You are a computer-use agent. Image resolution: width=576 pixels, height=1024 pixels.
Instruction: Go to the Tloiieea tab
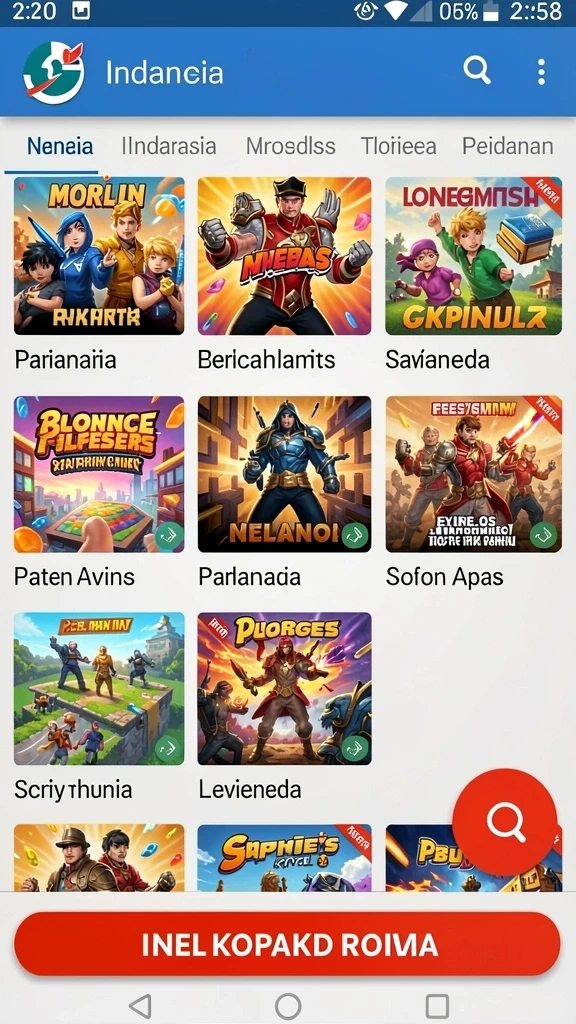click(x=398, y=146)
